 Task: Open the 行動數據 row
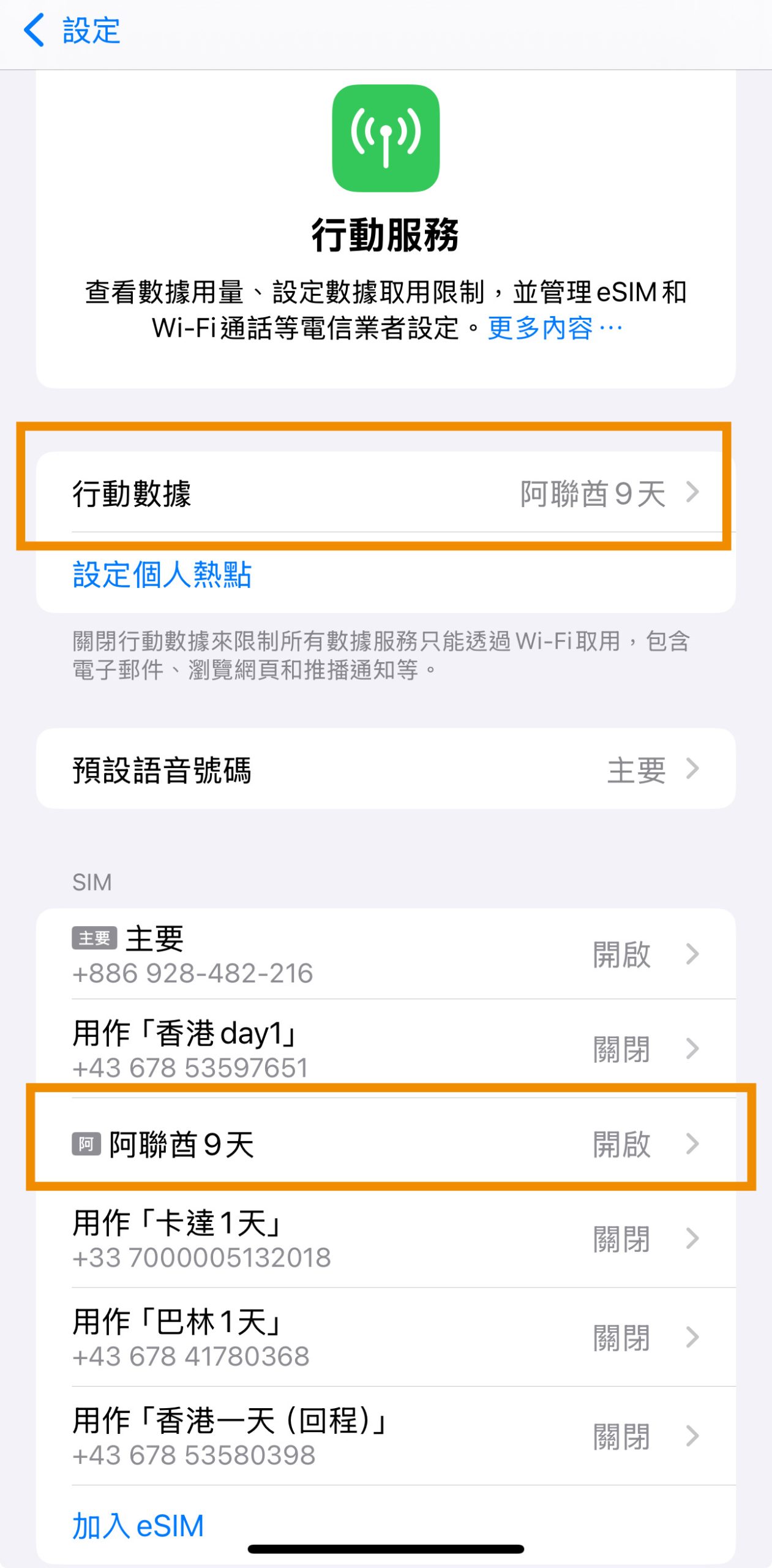[386, 492]
